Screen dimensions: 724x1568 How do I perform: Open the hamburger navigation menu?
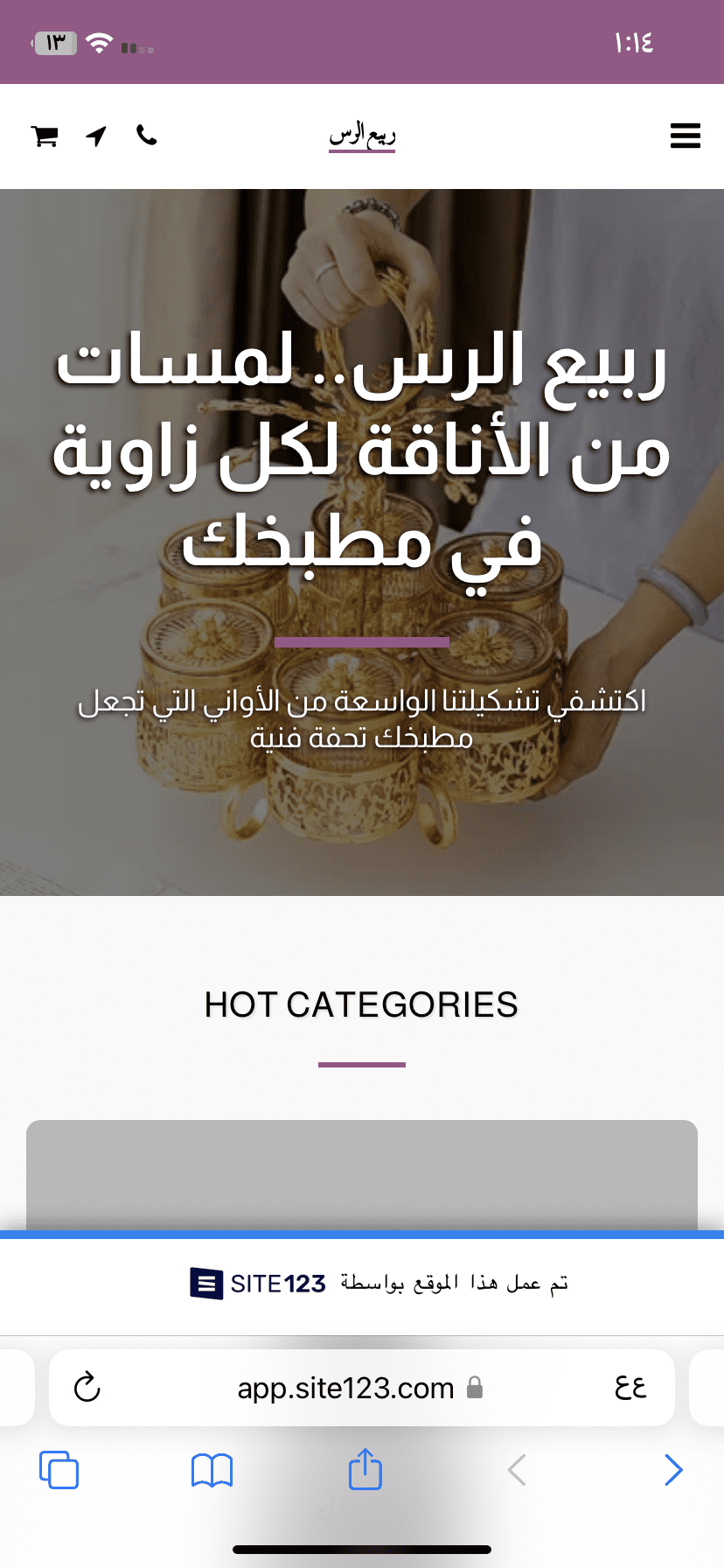pyautogui.click(x=686, y=136)
